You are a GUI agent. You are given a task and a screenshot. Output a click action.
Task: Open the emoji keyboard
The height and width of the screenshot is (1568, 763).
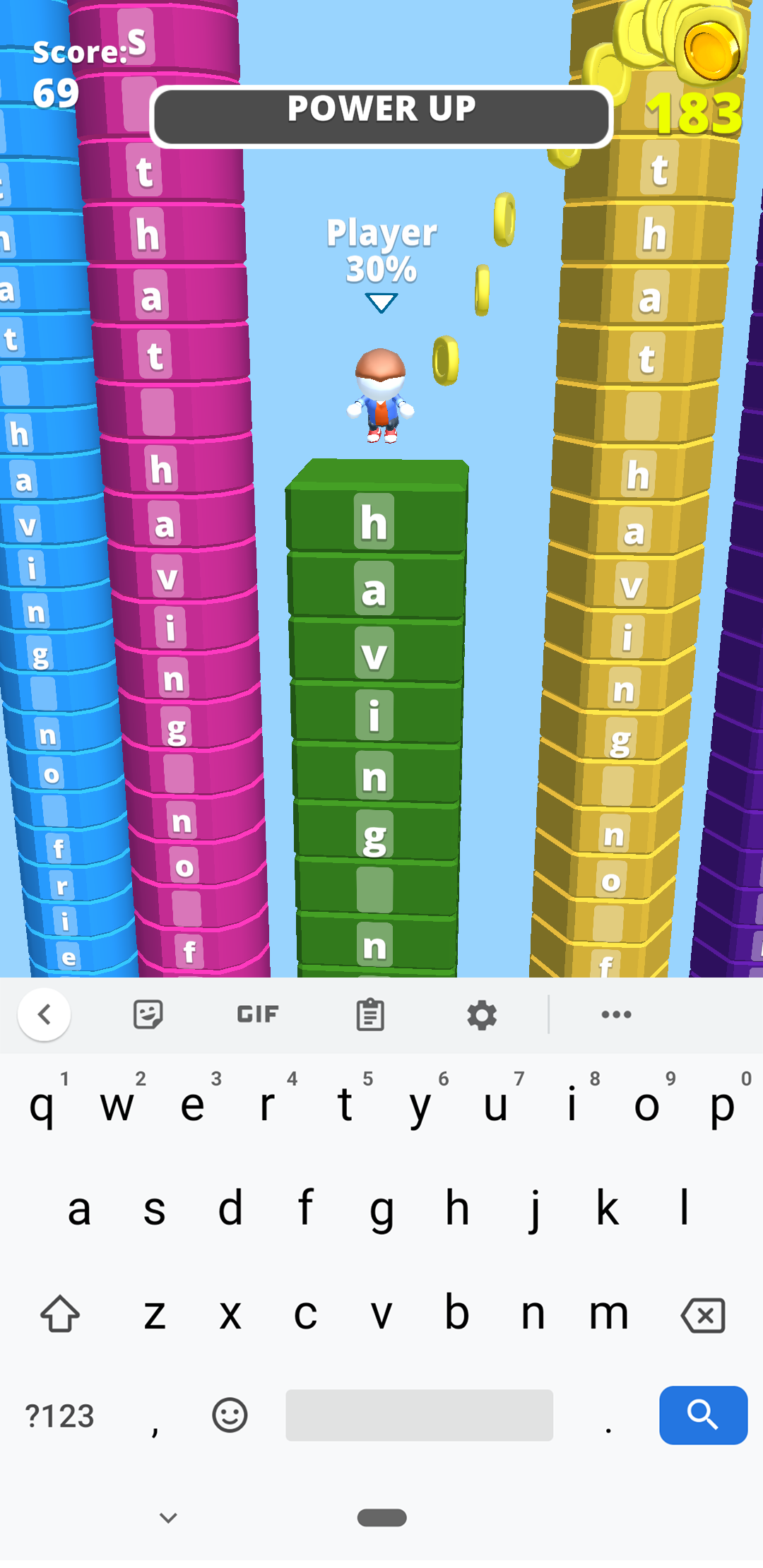[x=230, y=1415]
